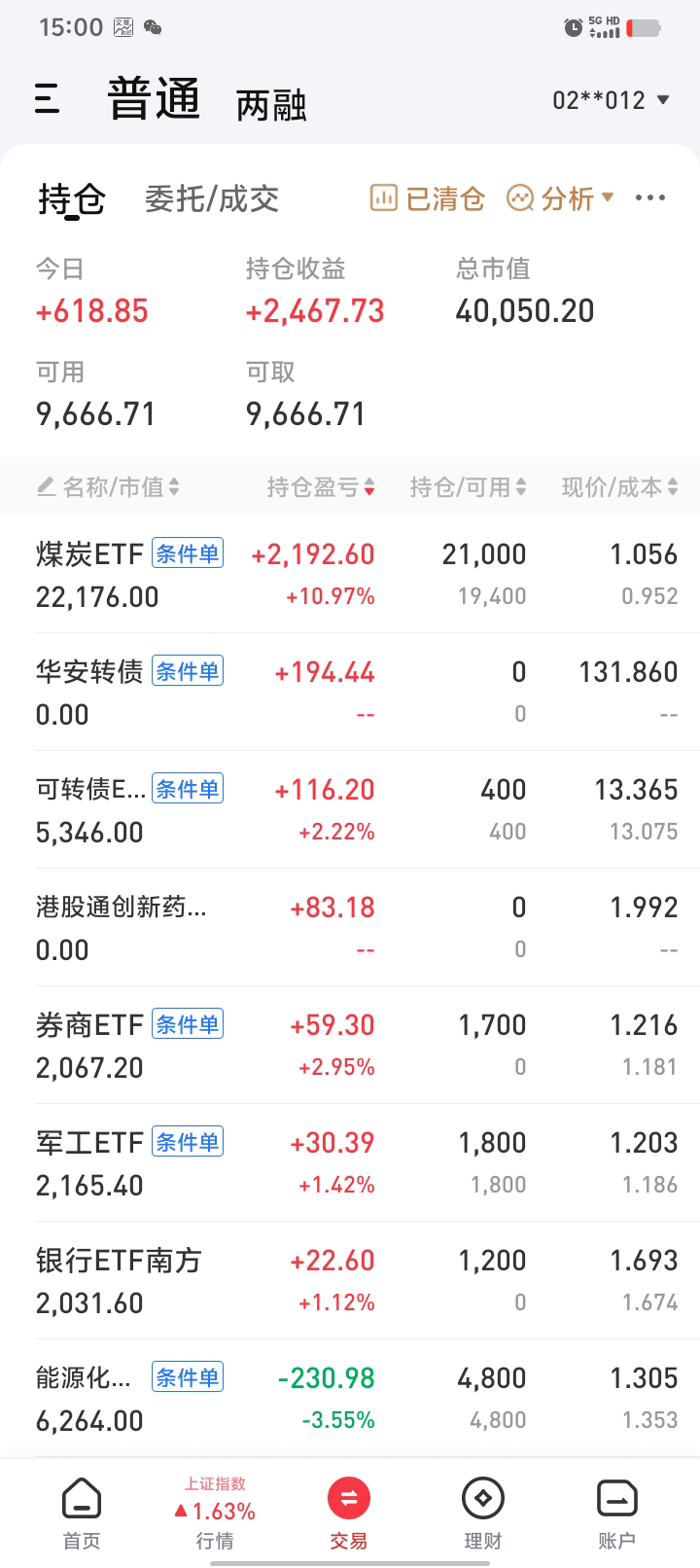Open the 理财 wealth tab

coord(482,1514)
